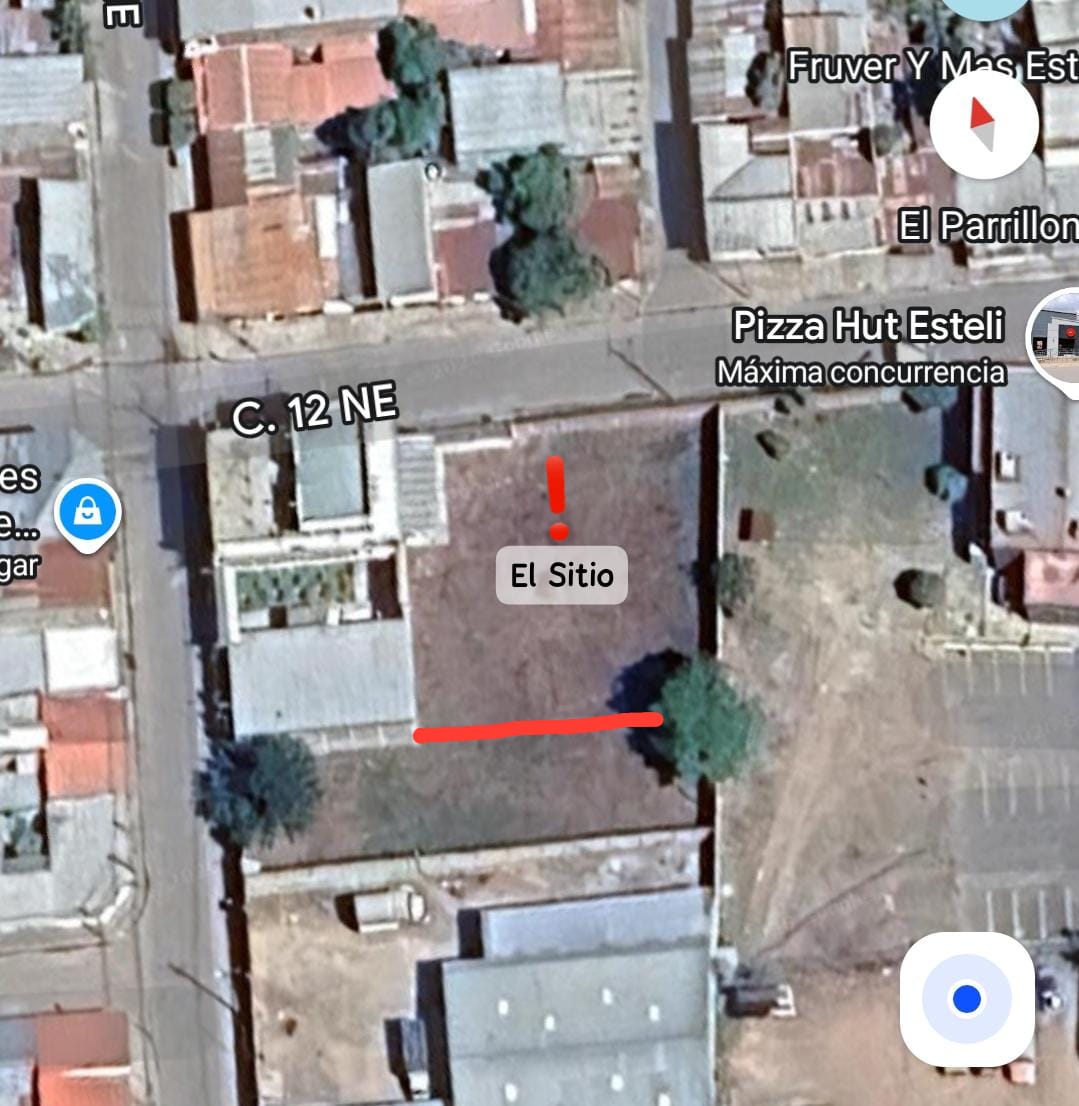Screen dimensions: 1079x1106
Task: Tap the compass to reorient the map
Action: (x=983, y=125)
